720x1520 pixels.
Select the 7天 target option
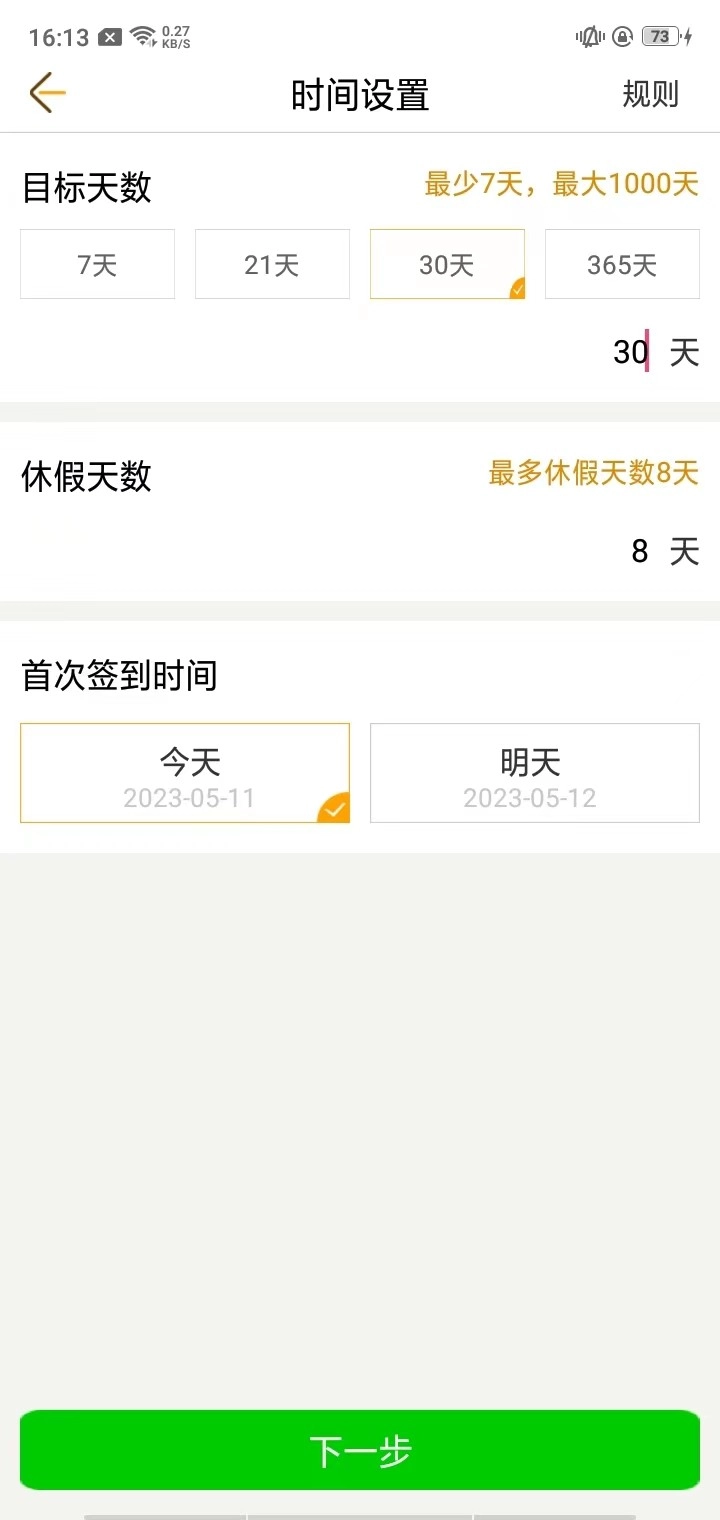point(97,264)
